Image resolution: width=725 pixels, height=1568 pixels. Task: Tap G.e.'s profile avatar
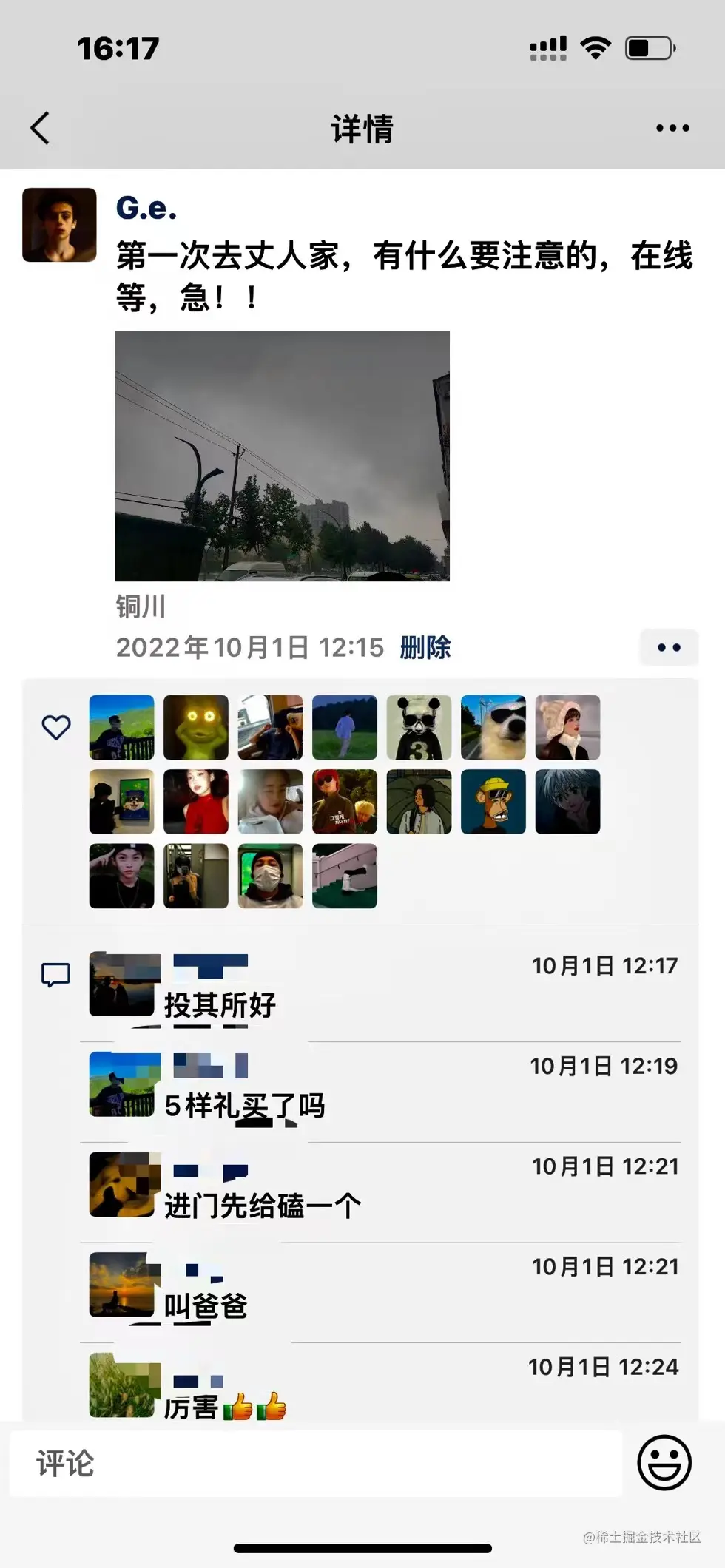pos(59,226)
